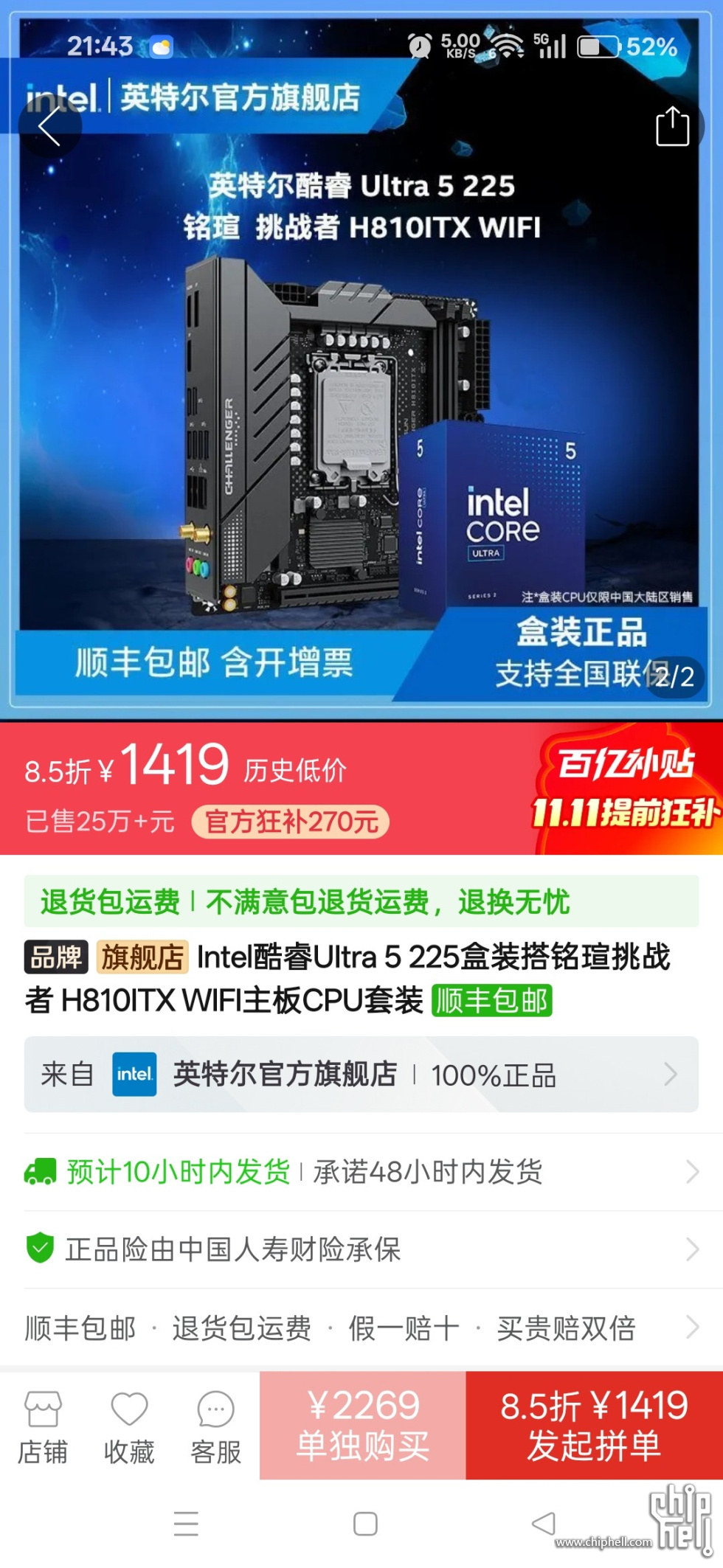The width and height of the screenshot is (723, 1568).
Task: Add product to 收藏 favorites
Action: click(x=129, y=1426)
